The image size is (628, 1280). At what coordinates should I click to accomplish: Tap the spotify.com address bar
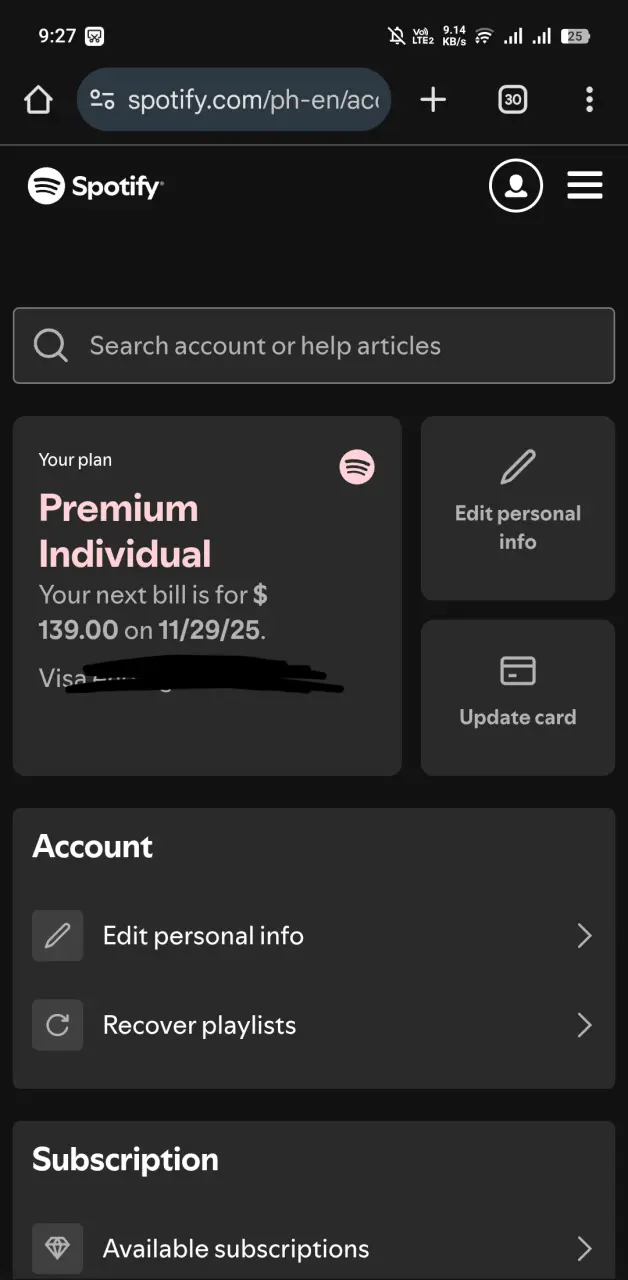[x=234, y=99]
